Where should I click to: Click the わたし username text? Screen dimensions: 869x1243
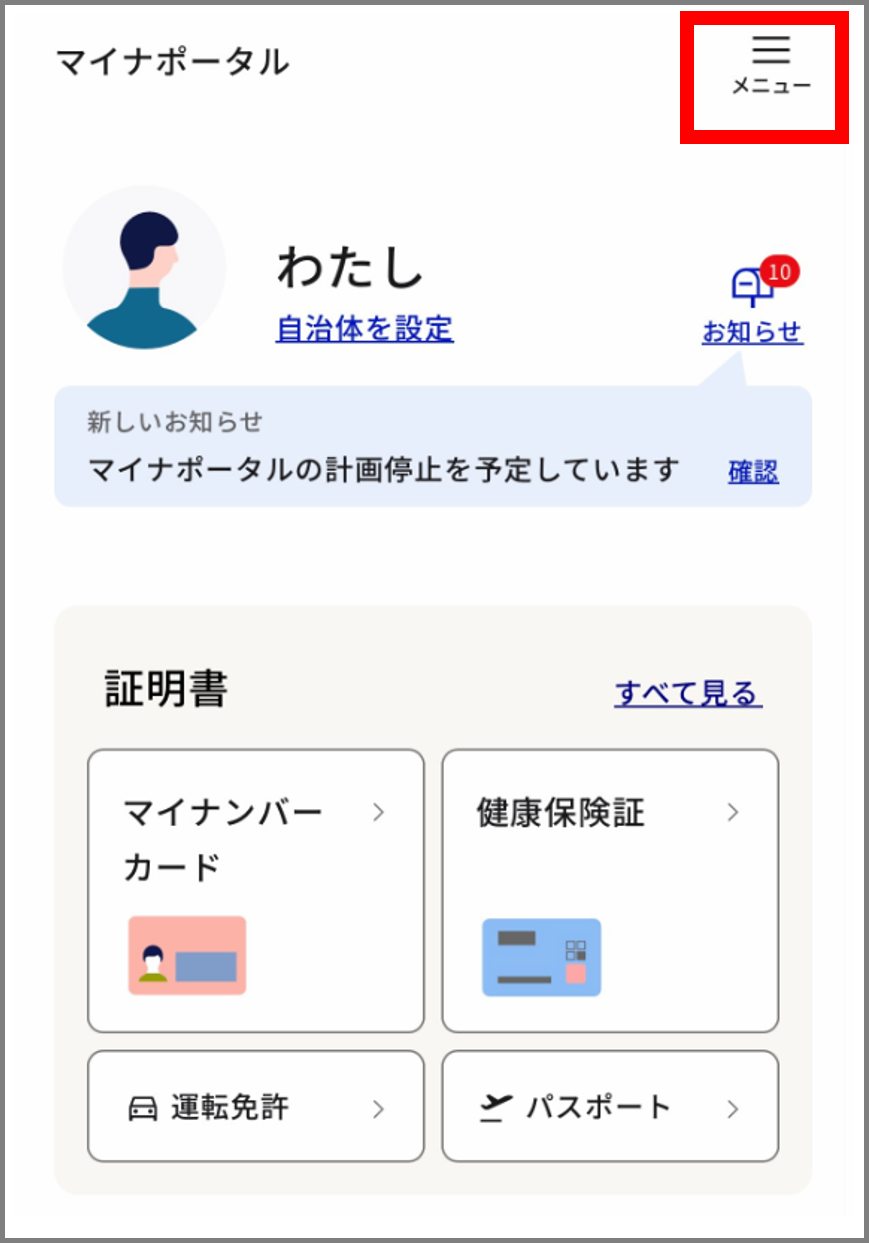350,267
